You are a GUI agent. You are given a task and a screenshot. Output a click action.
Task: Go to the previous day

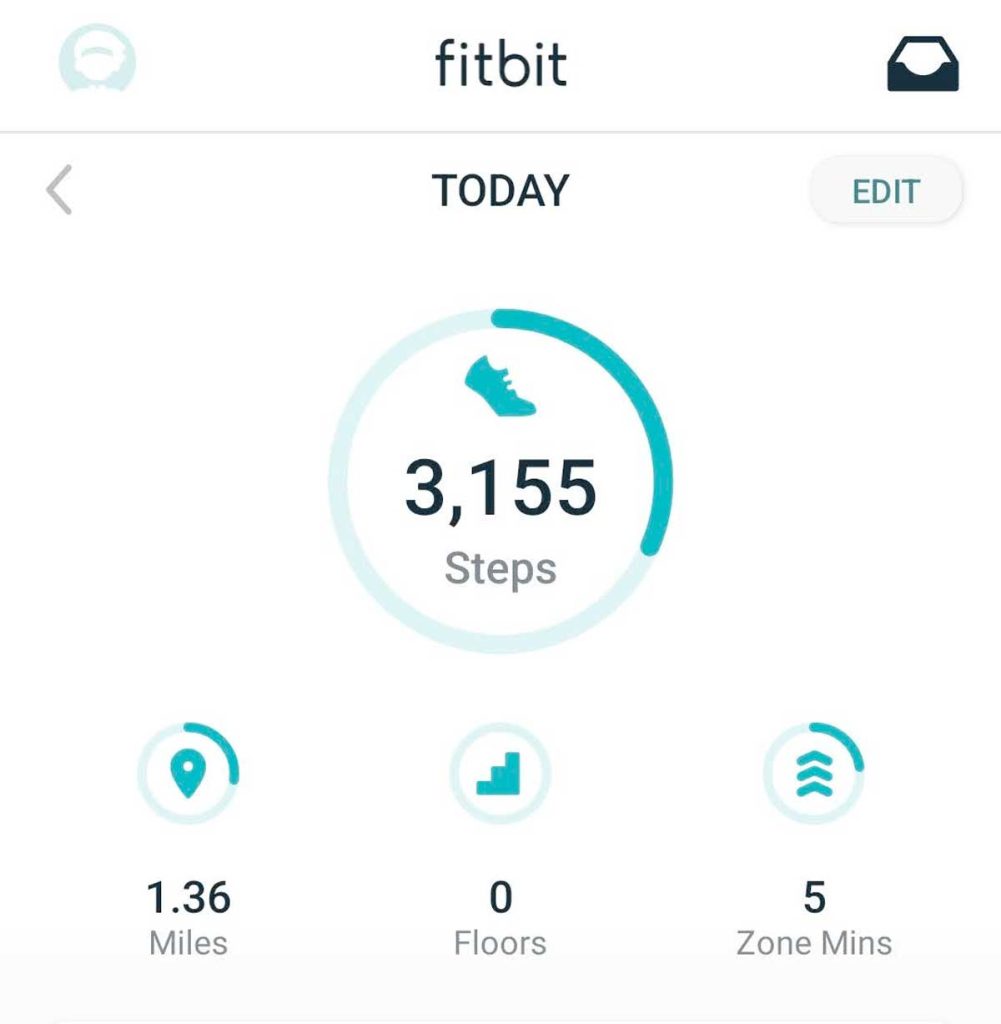tap(60, 191)
